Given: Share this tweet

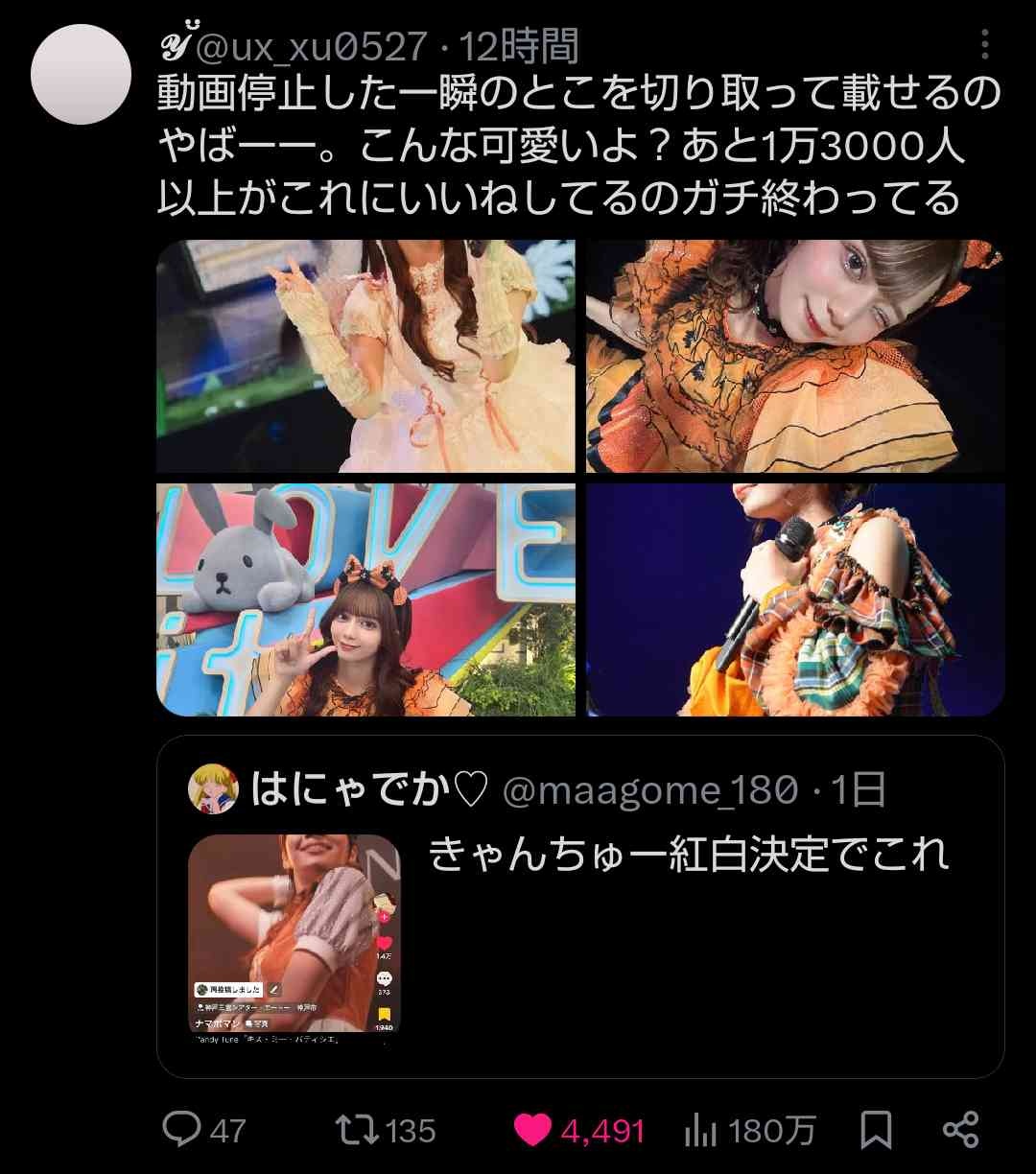Looking at the screenshot, I should pyautogui.click(x=960, y=1129).
